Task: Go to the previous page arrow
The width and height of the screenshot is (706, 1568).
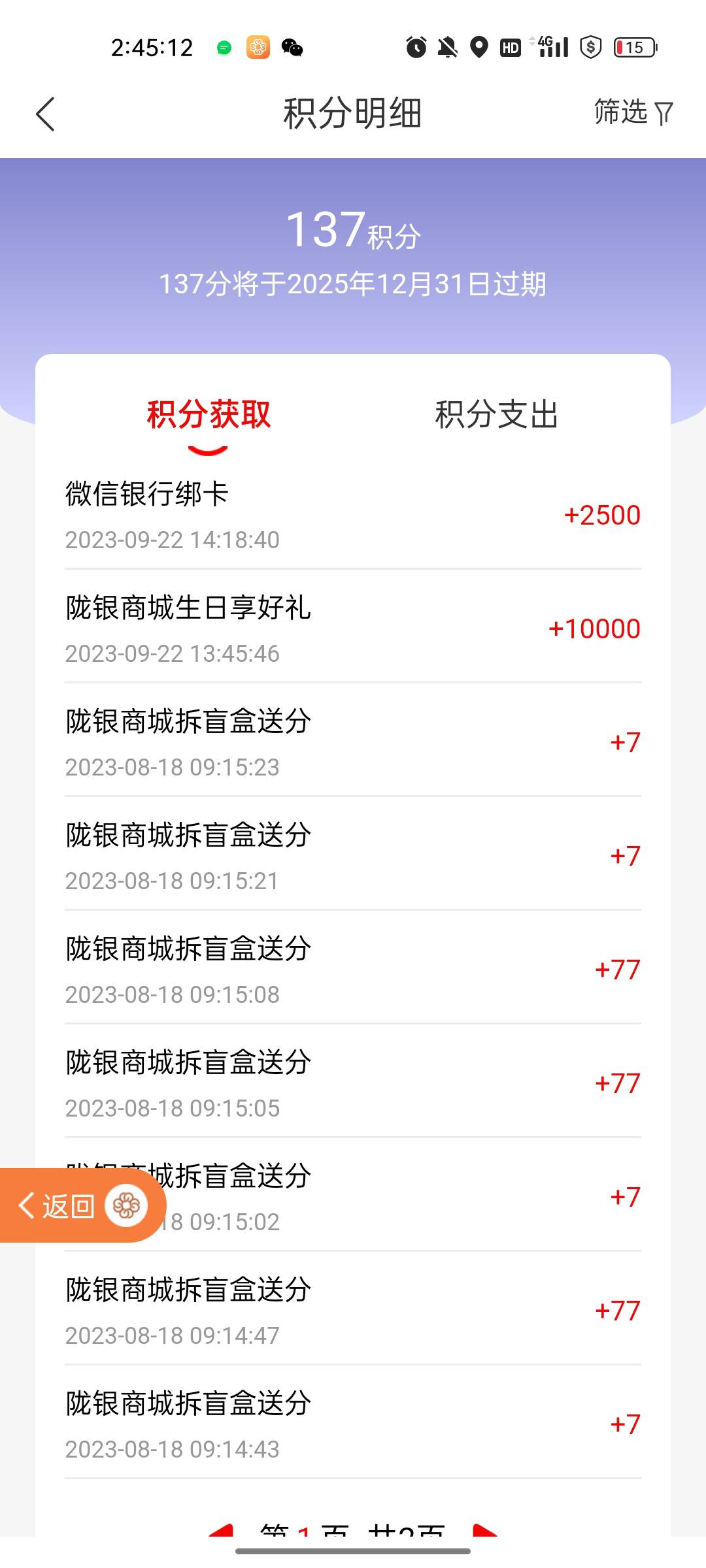Action: [x=221, y=1530]
